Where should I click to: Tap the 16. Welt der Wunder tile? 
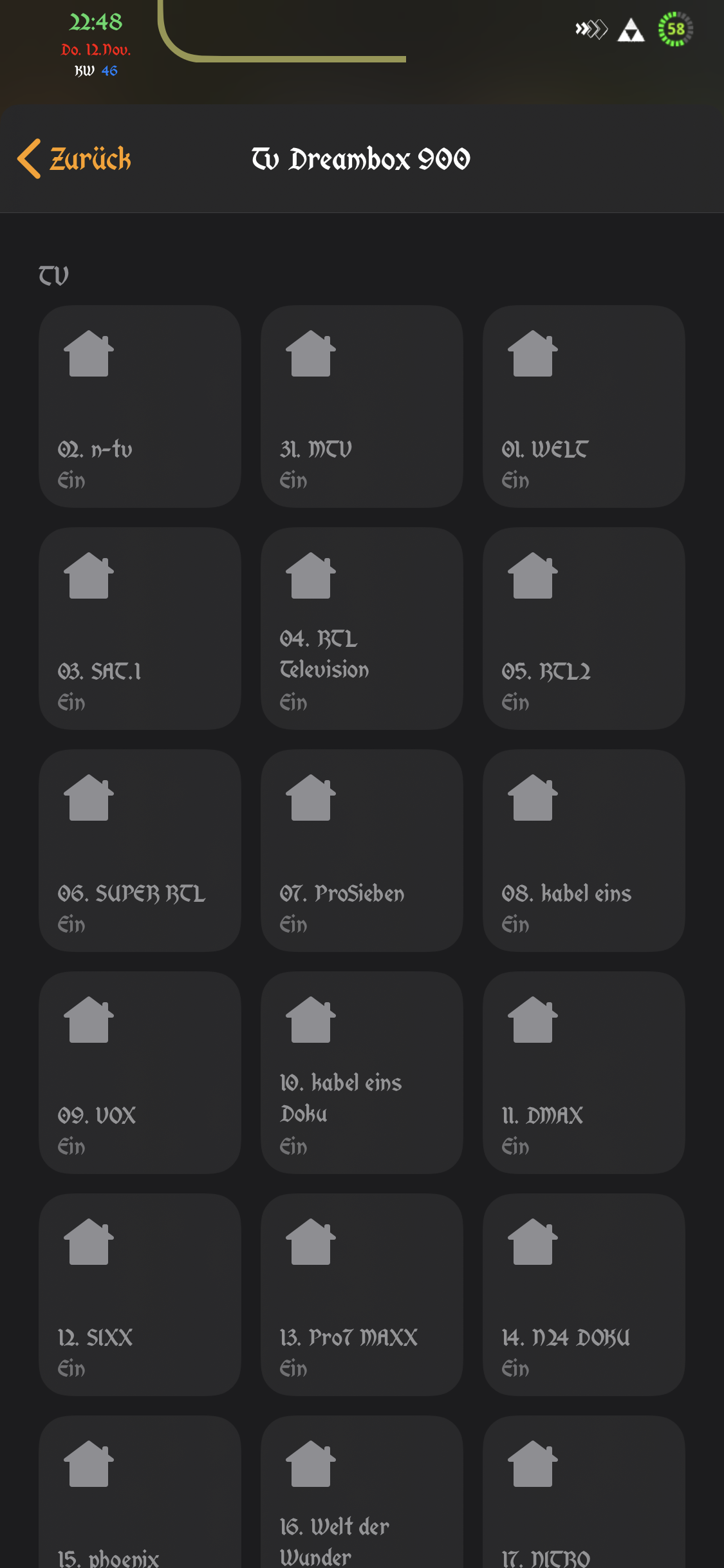click(x=362, y=1493)
